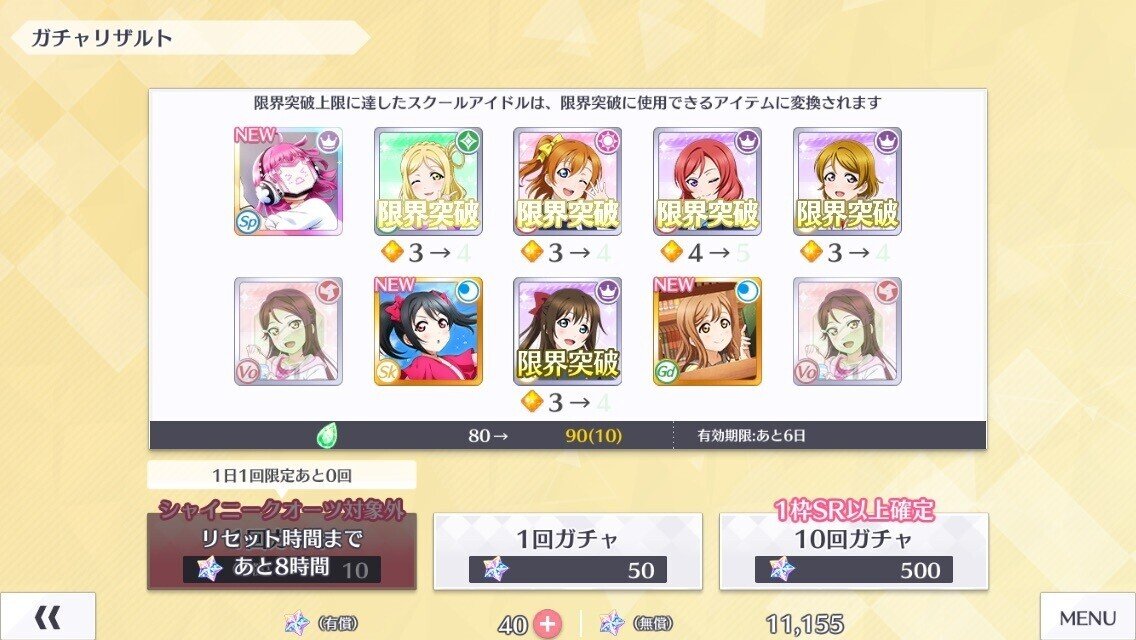Go back with the double-arrow button
The width and height of the screenshot is (1136, 640).
[x=47, y=617]
